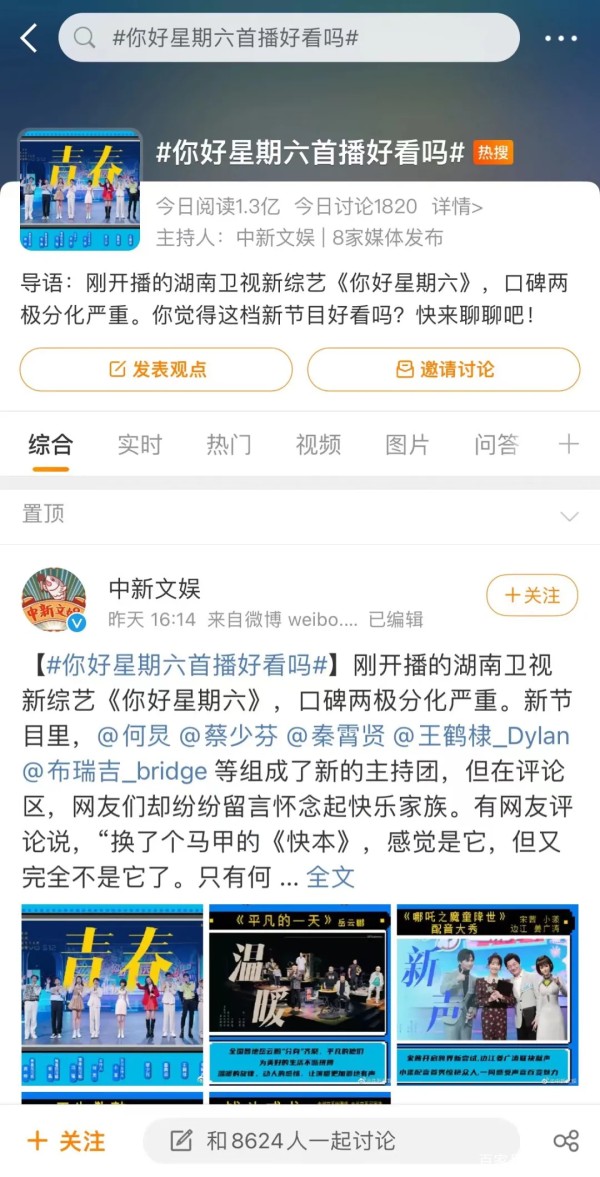Expand the post with 全文

point(330,877)
